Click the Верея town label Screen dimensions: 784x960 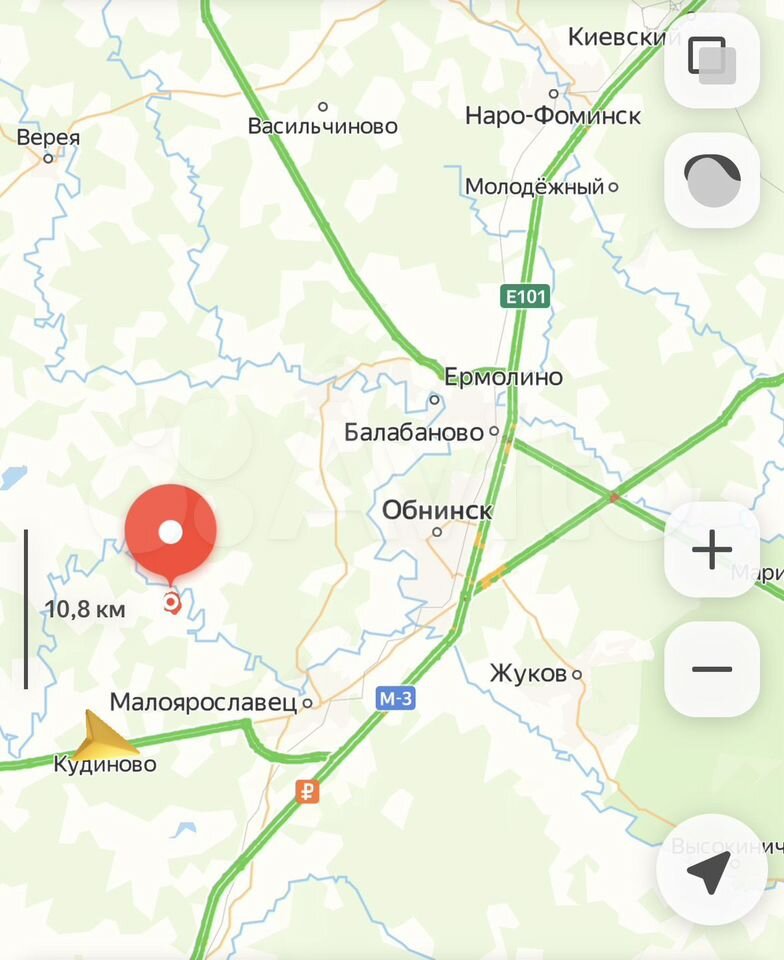click(x=46, y=138)
